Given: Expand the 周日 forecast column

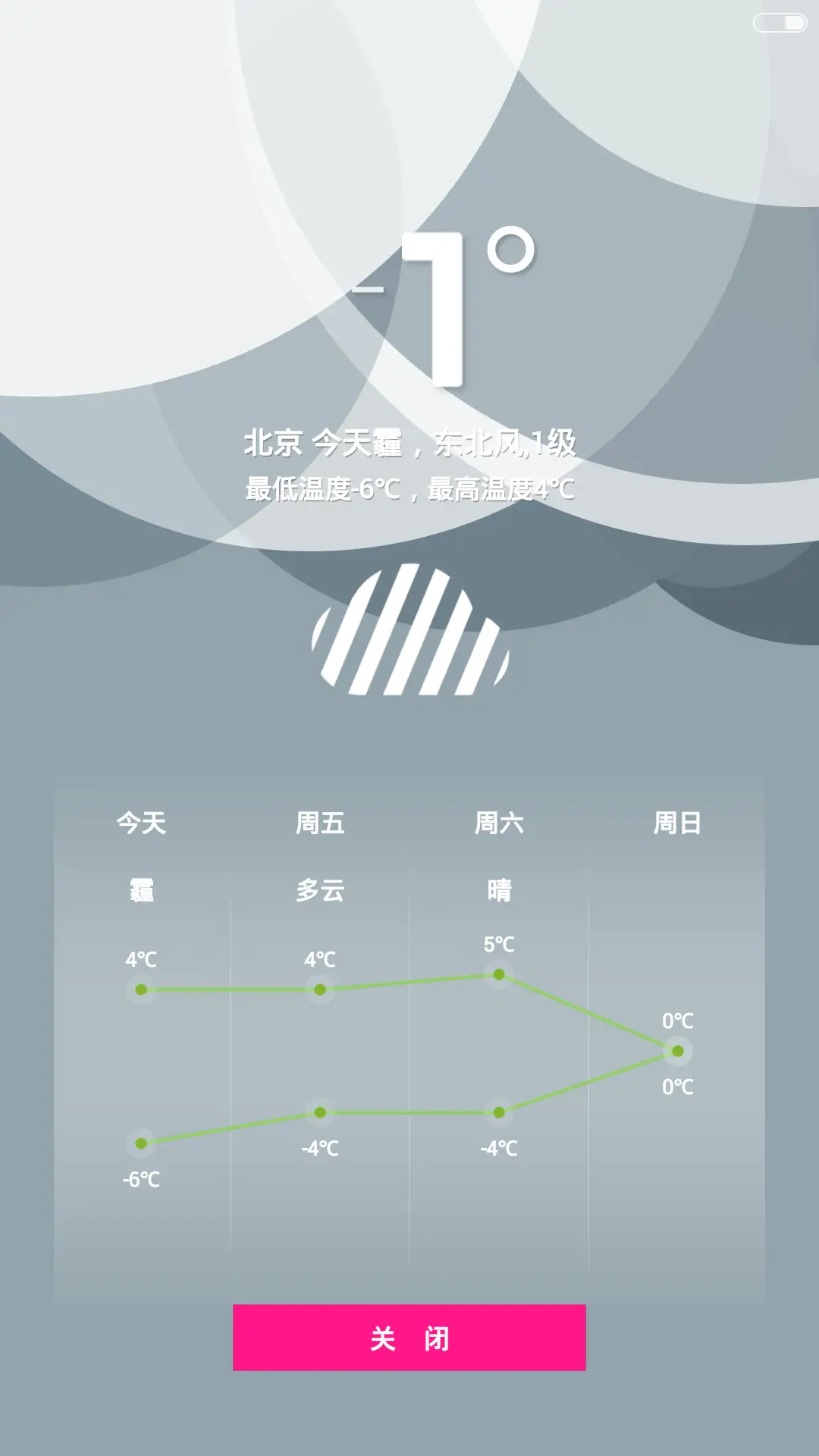Looking at the screenshot, I should 677,824.
